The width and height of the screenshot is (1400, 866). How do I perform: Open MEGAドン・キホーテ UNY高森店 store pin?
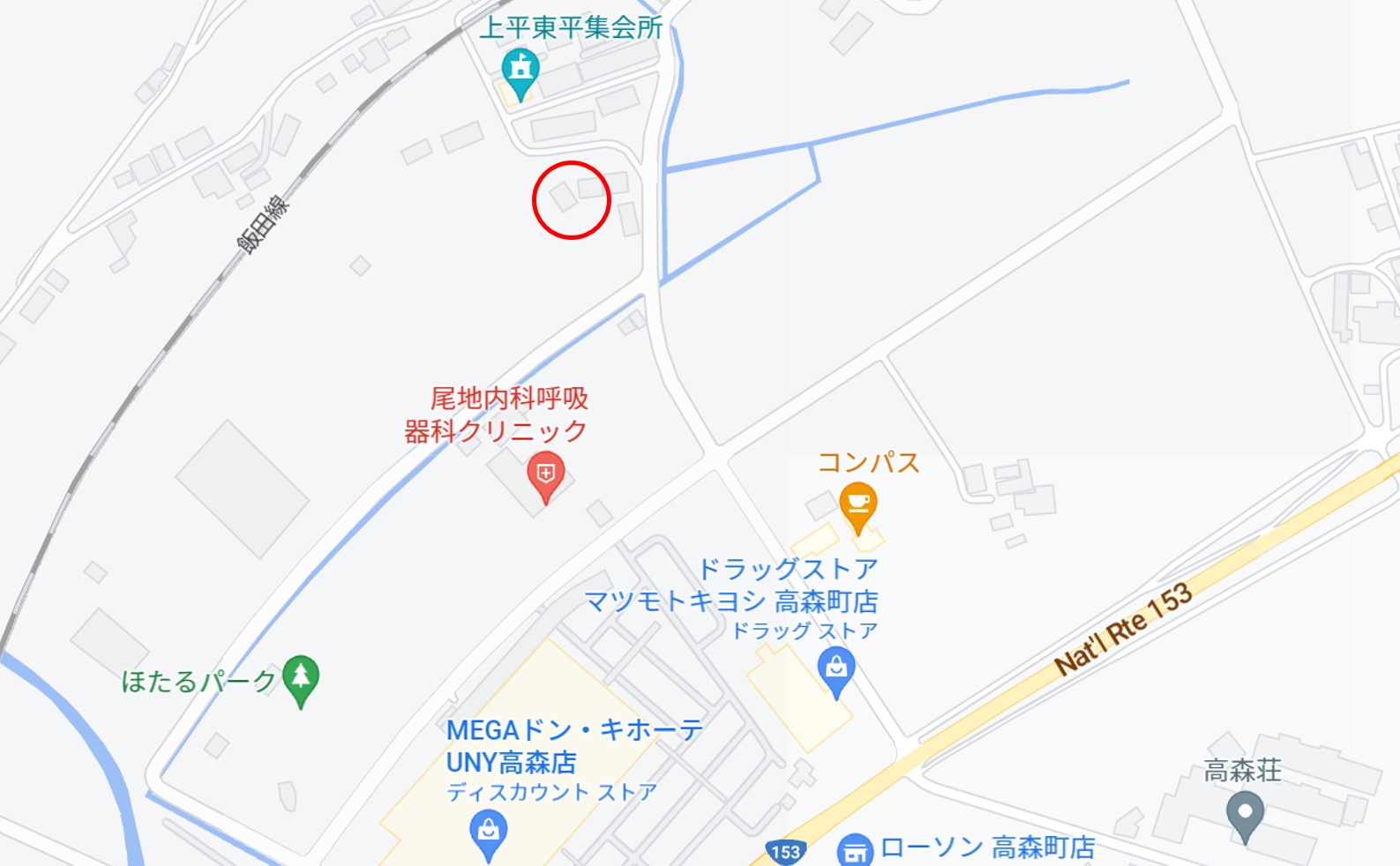[x=488, y=832]
